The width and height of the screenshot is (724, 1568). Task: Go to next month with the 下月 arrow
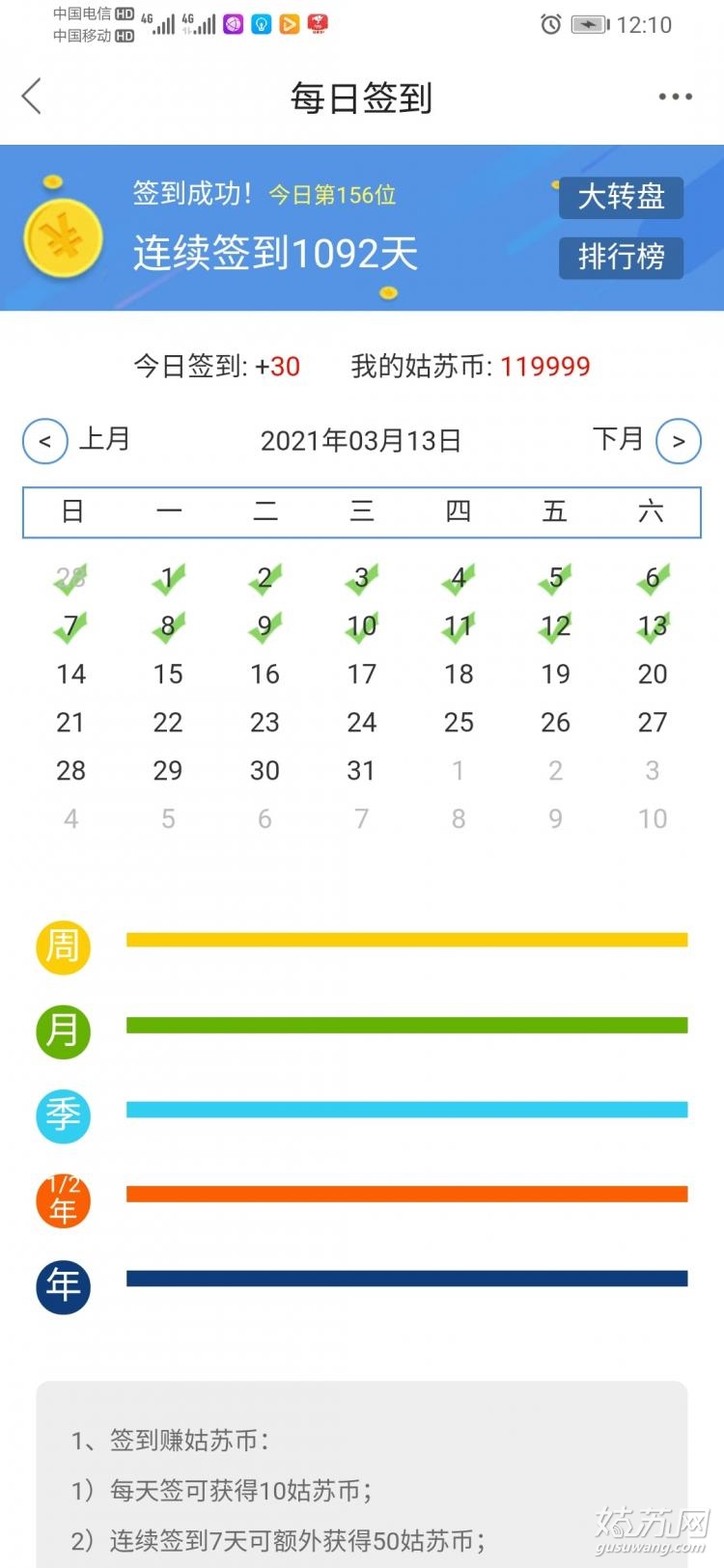tap(678, 441)
